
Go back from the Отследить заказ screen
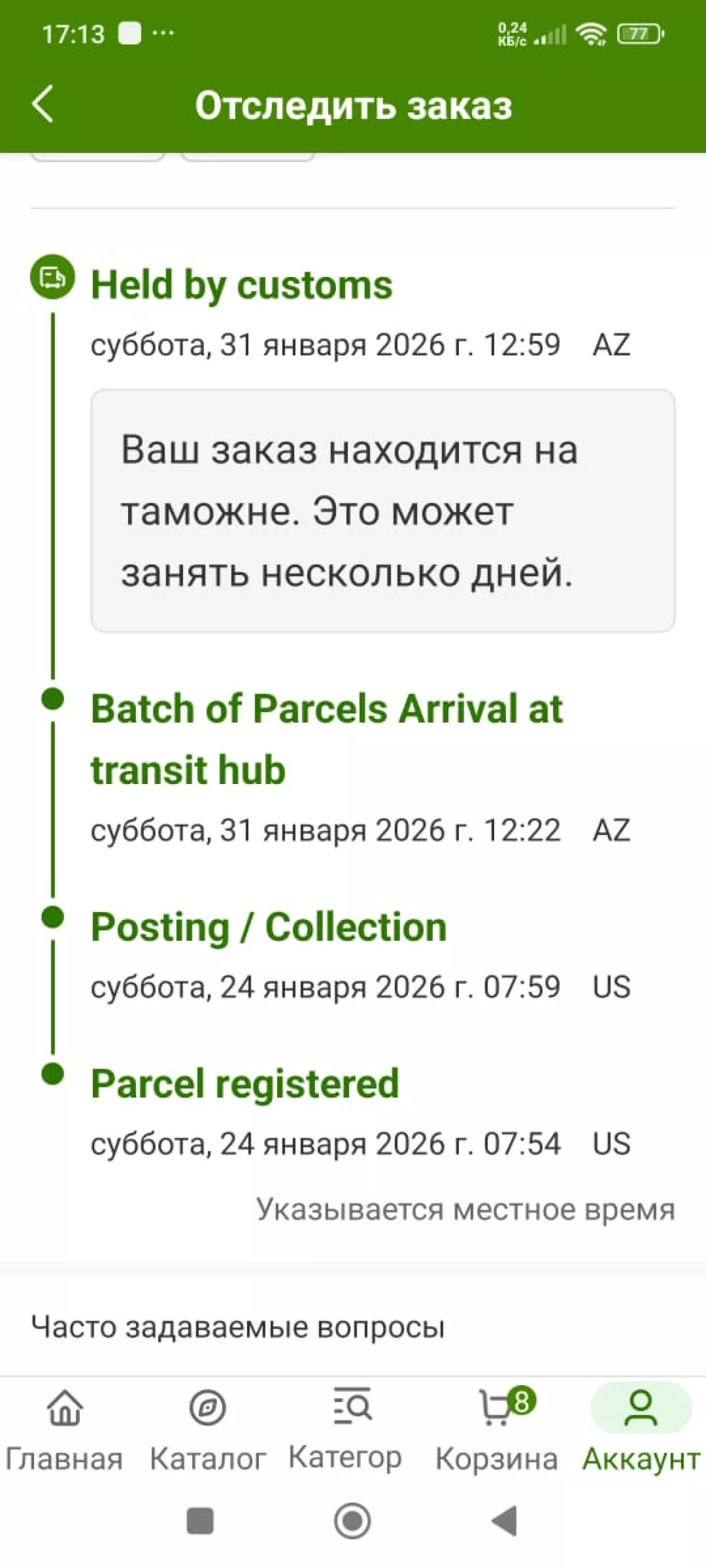point(42,104)
